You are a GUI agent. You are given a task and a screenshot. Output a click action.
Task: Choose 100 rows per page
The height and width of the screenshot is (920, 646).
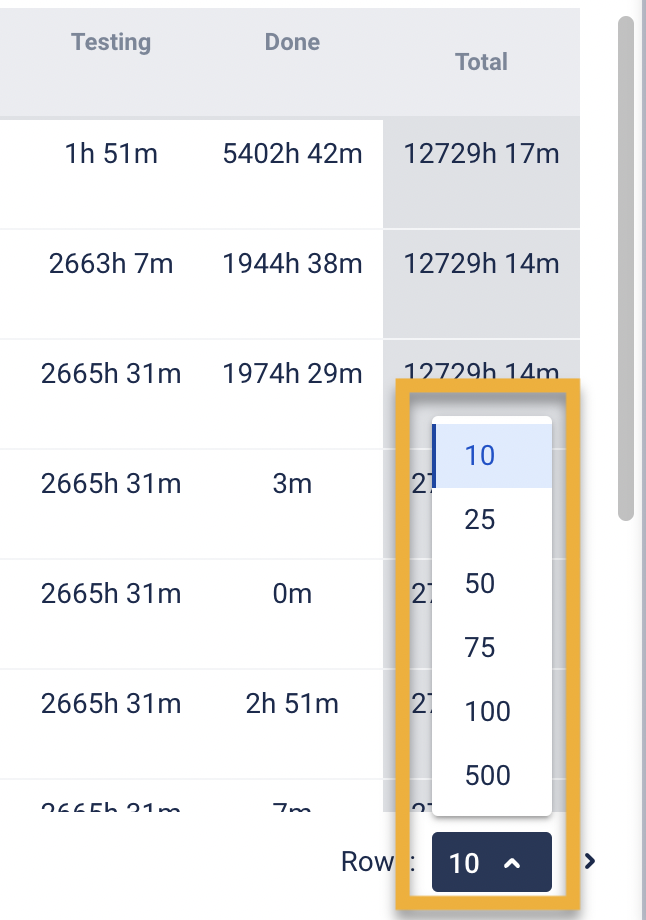(490, 712)
